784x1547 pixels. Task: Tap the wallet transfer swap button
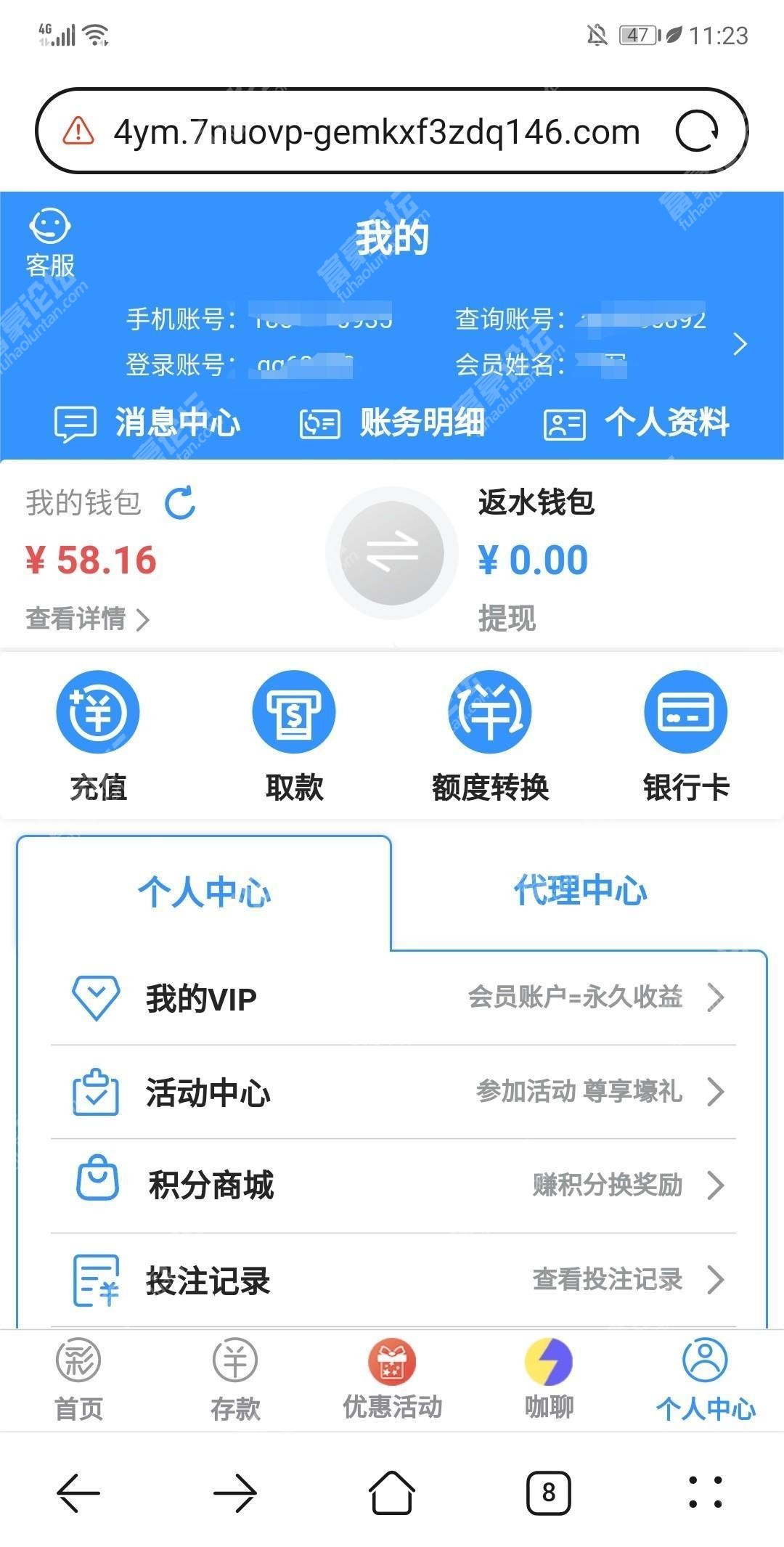[x=392, y=553]
